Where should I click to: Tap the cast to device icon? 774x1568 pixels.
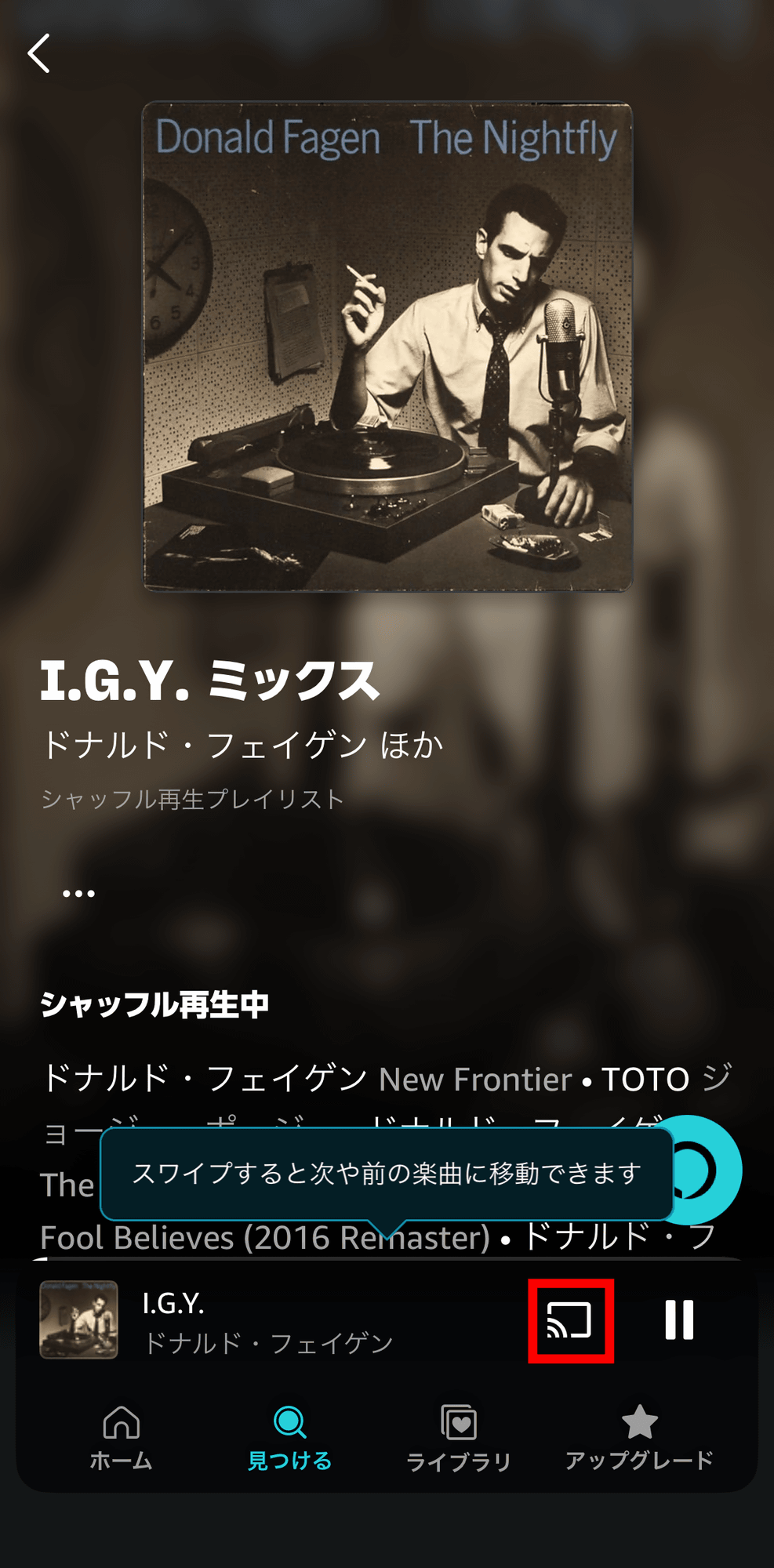[570, 1320]
